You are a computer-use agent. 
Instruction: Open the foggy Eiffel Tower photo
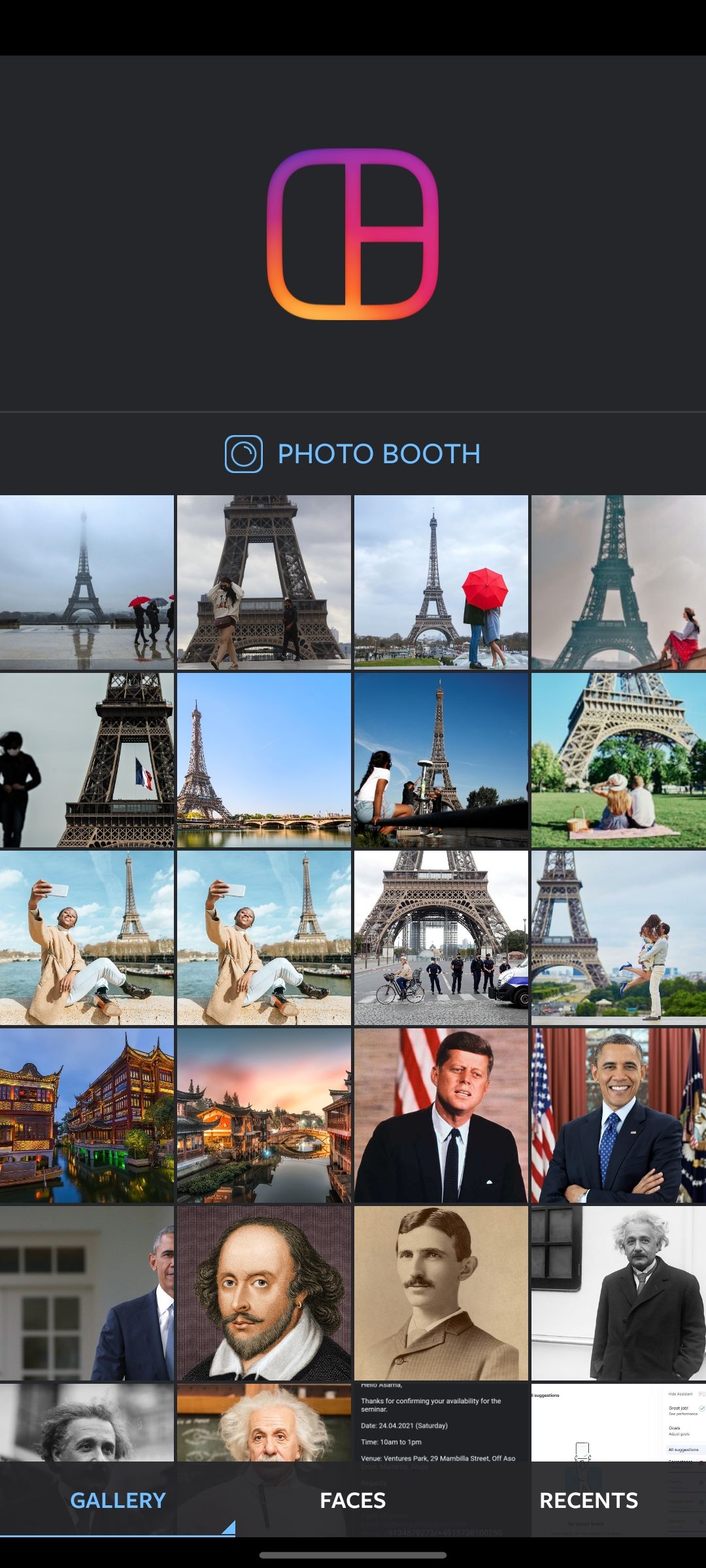point(88,581)
